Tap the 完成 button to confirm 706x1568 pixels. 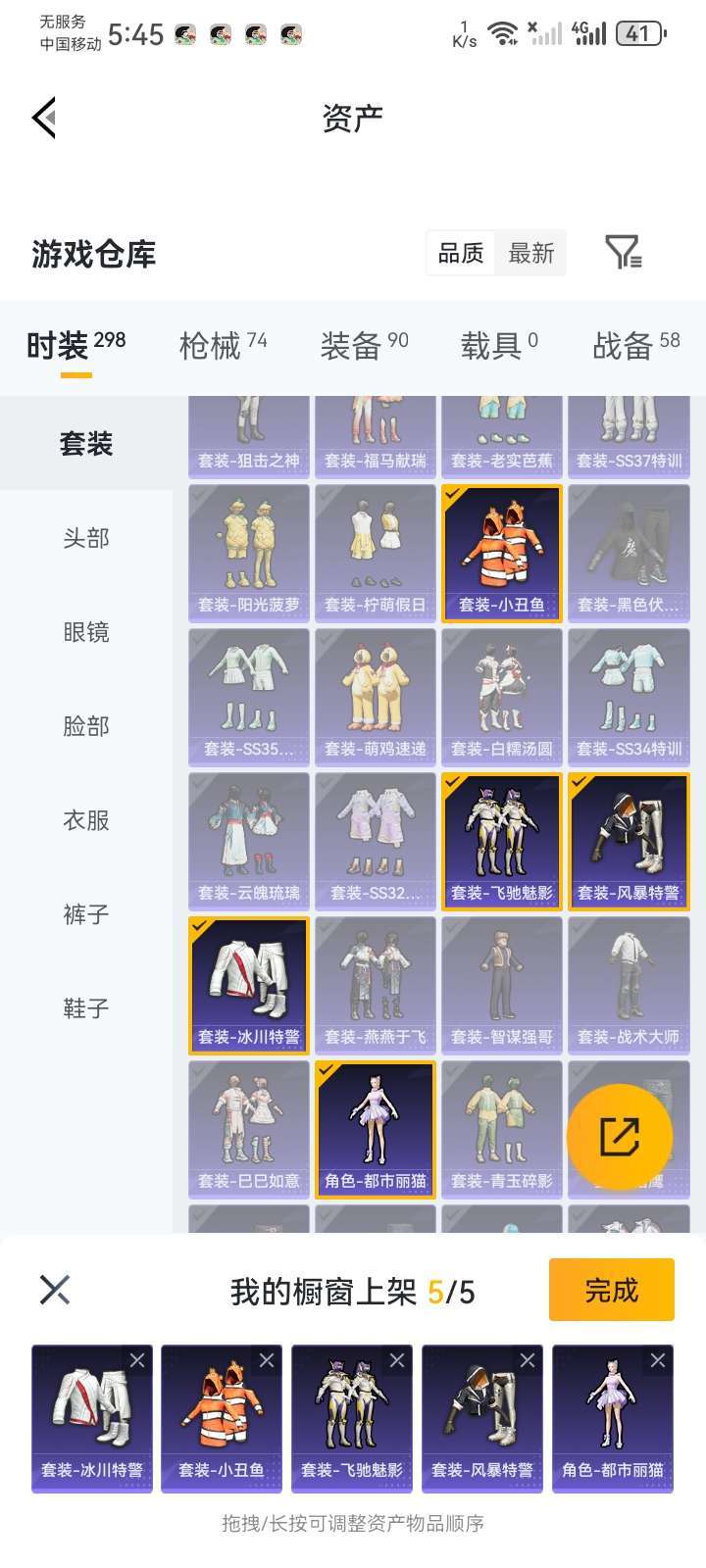click(612, 1290)
